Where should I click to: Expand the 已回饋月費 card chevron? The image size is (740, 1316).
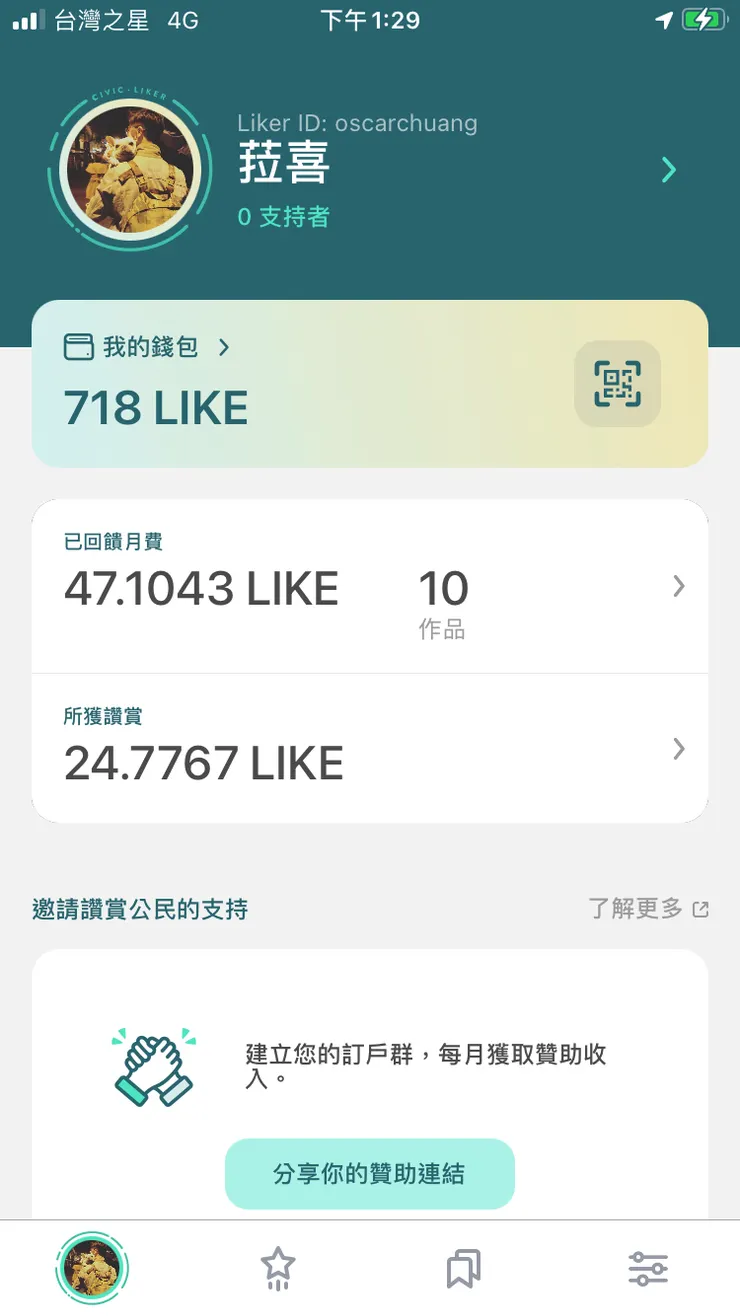point(679,587)
